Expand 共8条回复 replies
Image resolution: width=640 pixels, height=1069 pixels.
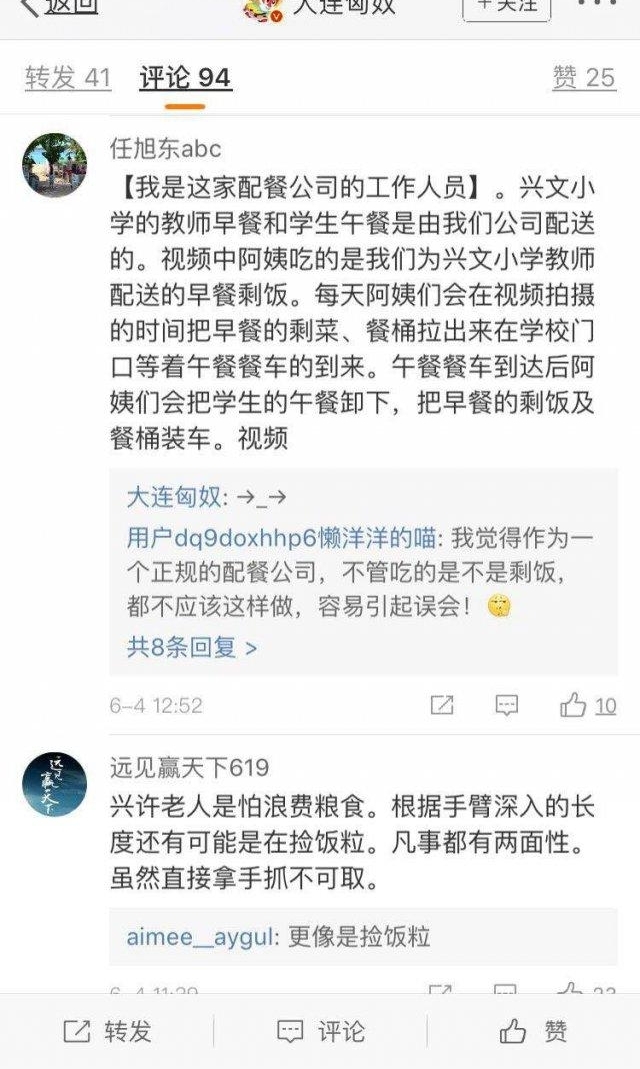click(192, 646)
